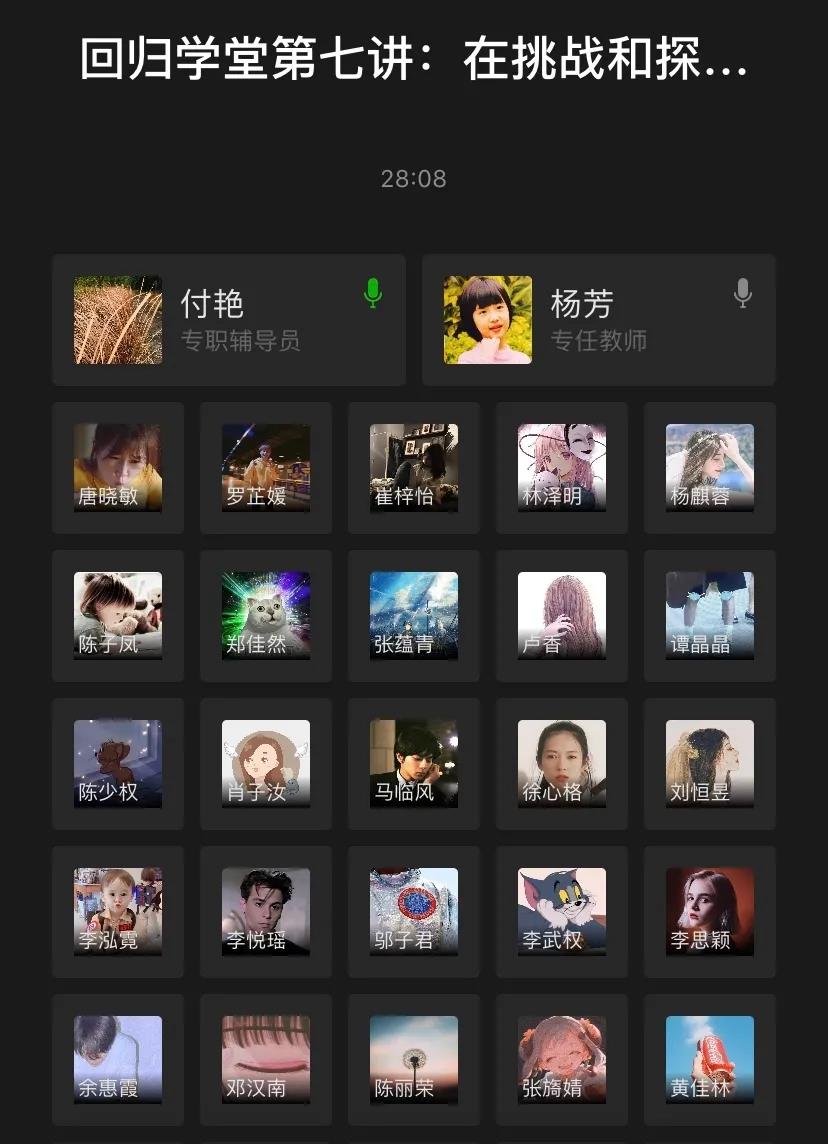Select participant 李武权
828x1144 pixels.
coord(562,912)
